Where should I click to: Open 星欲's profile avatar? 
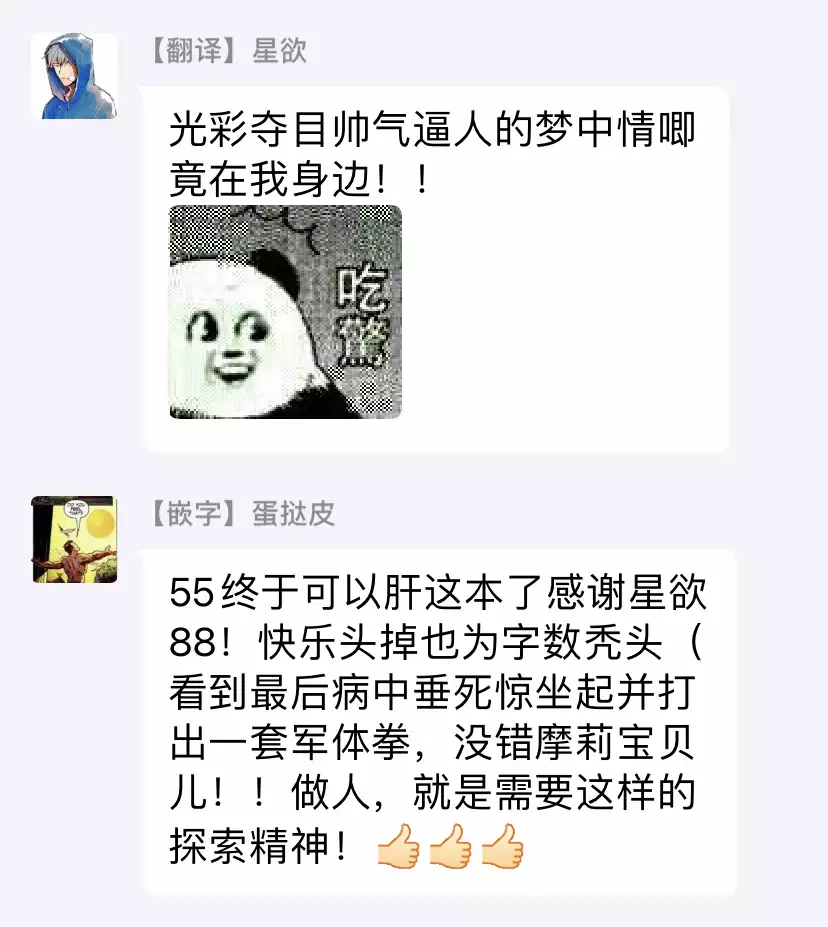pos(73,76)
